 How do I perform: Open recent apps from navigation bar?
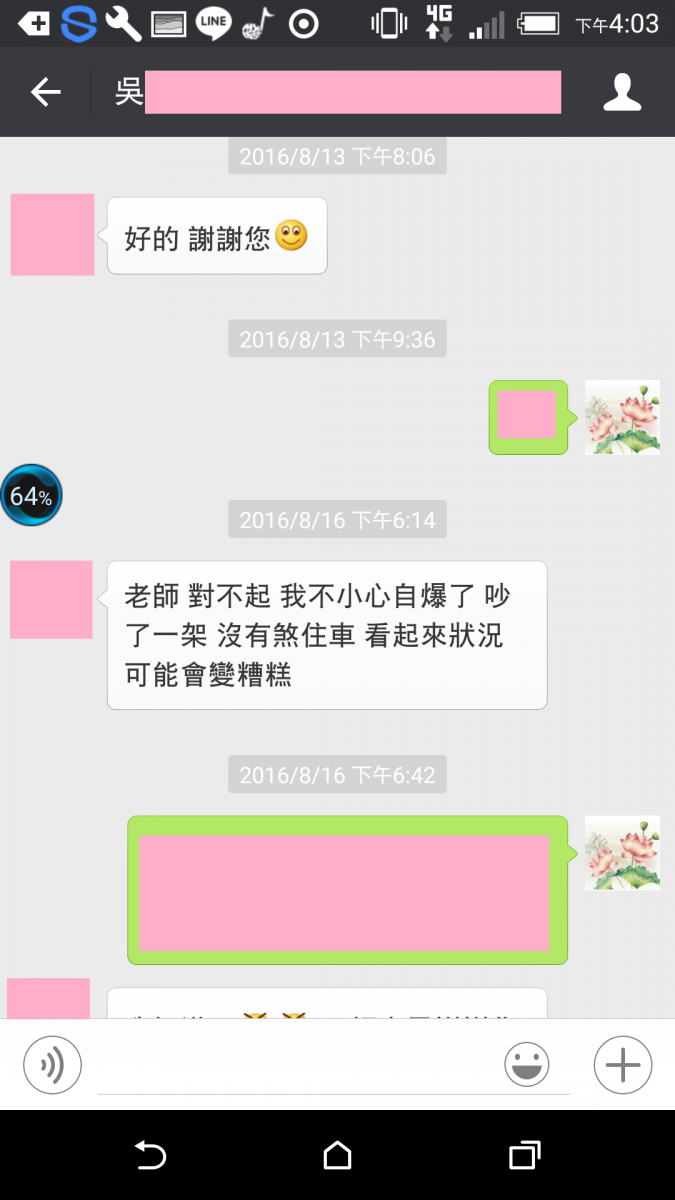click(x=524, y=1156)
